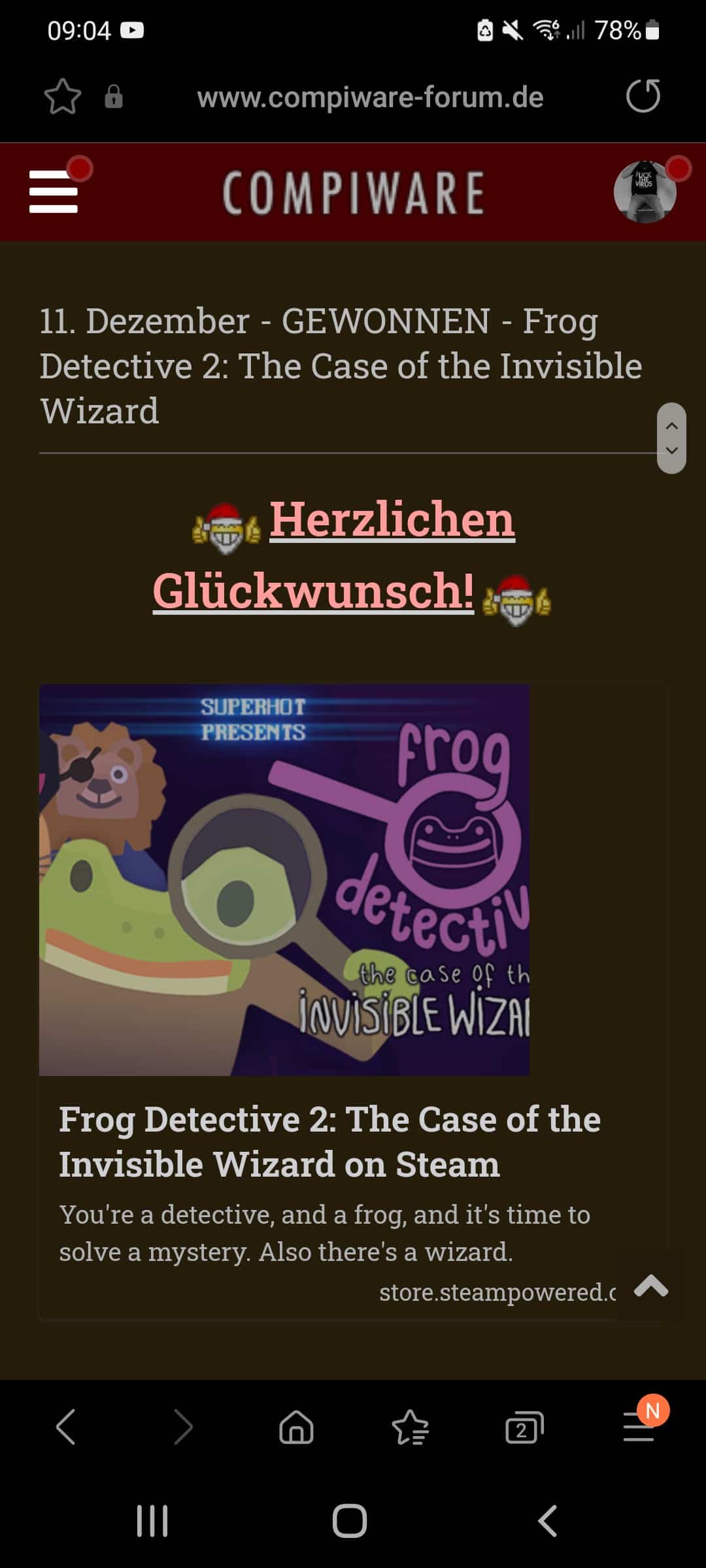Open the Frog Detective 2 Steam card
Image resolution: width=706 pixels, height=1568 pixels.
coord(354,1002)
